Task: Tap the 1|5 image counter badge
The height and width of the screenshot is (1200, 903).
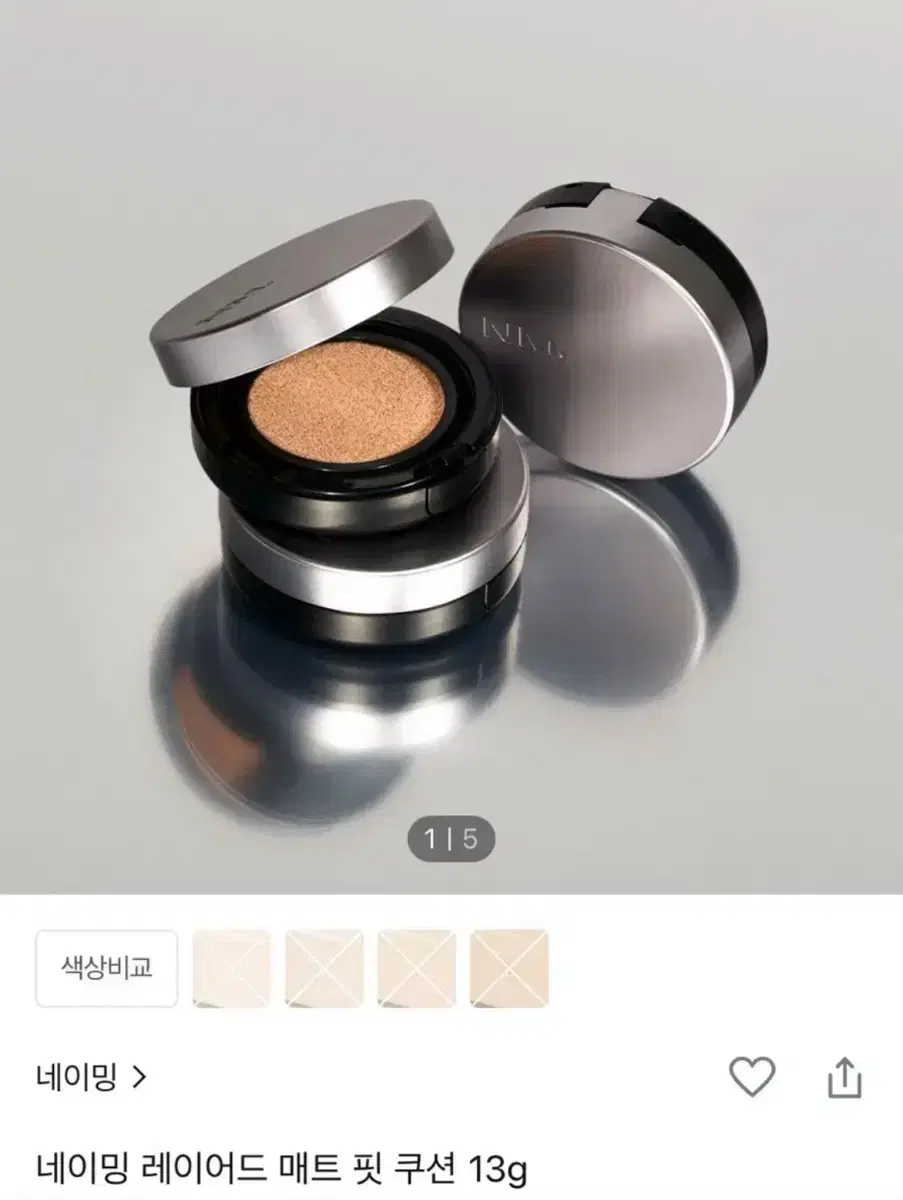Action: (451, 840)
